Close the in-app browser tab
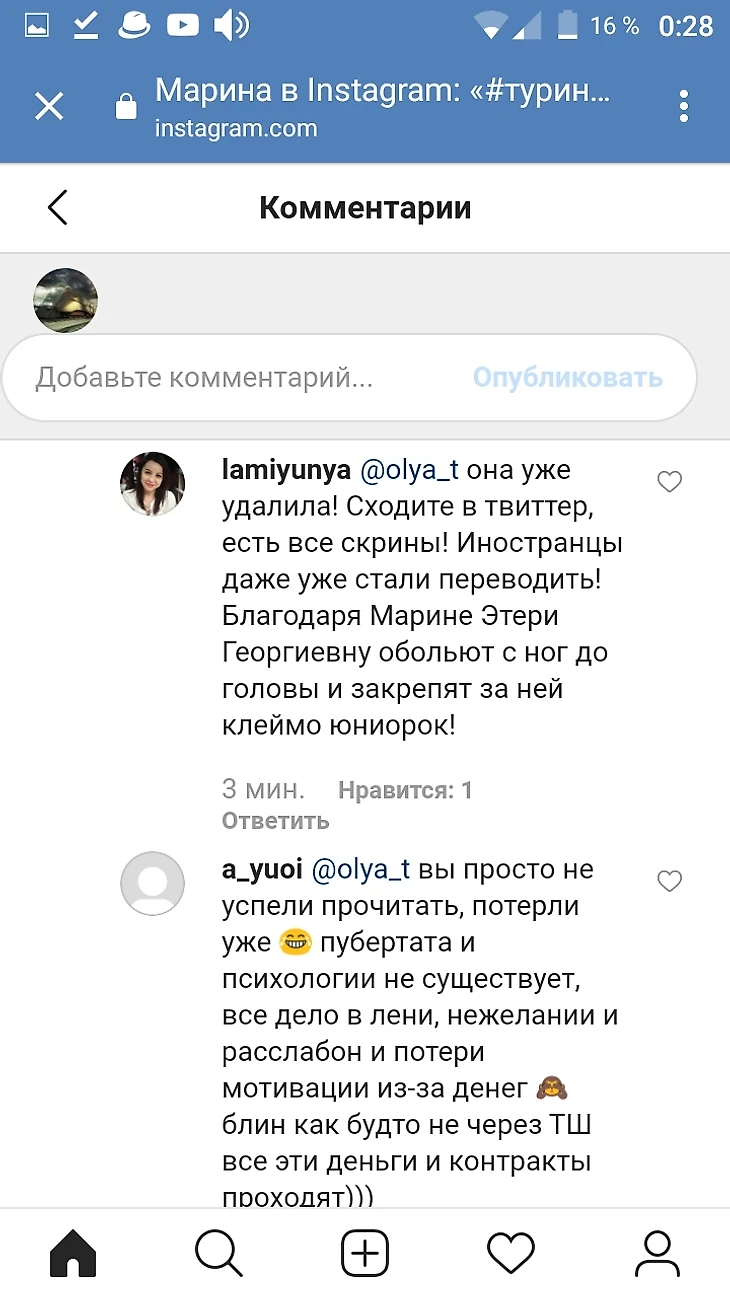730x1298 pixels. click(x=49, y=106)
